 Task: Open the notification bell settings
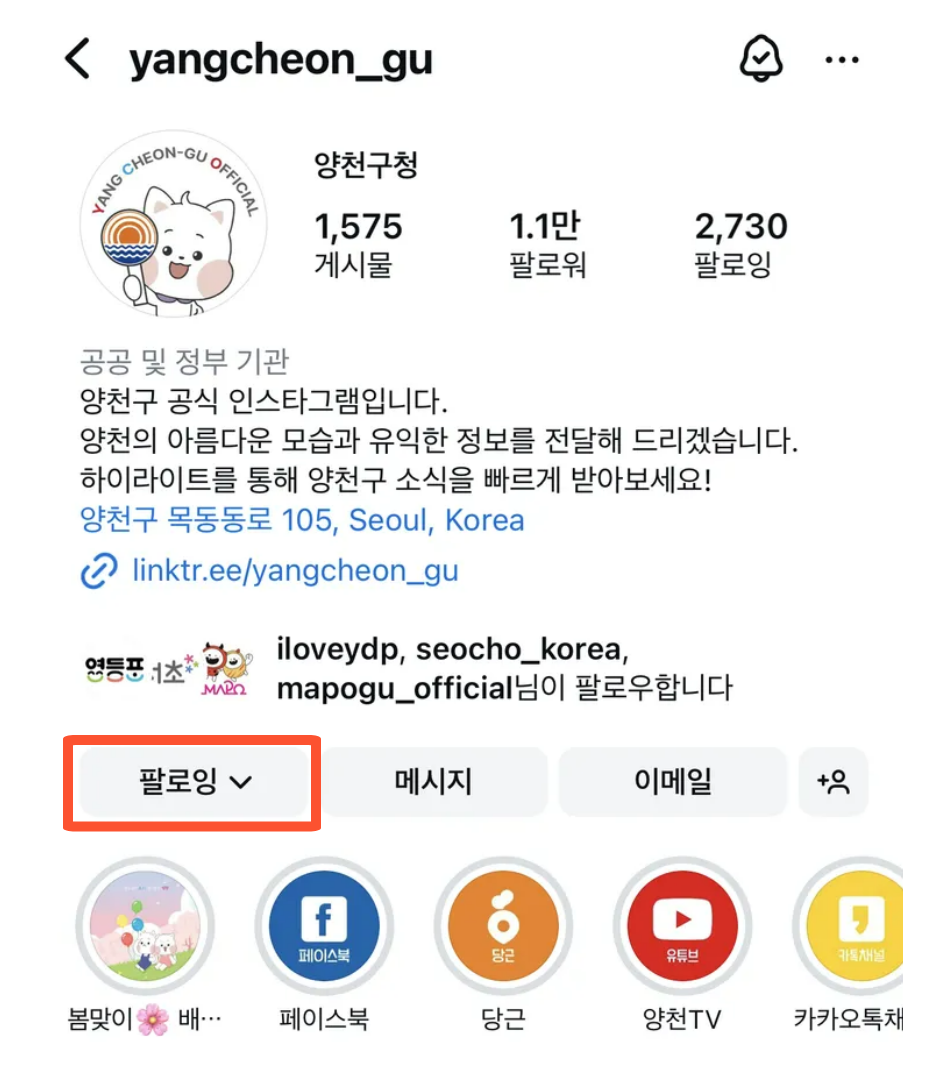click(x=762, y=61)
